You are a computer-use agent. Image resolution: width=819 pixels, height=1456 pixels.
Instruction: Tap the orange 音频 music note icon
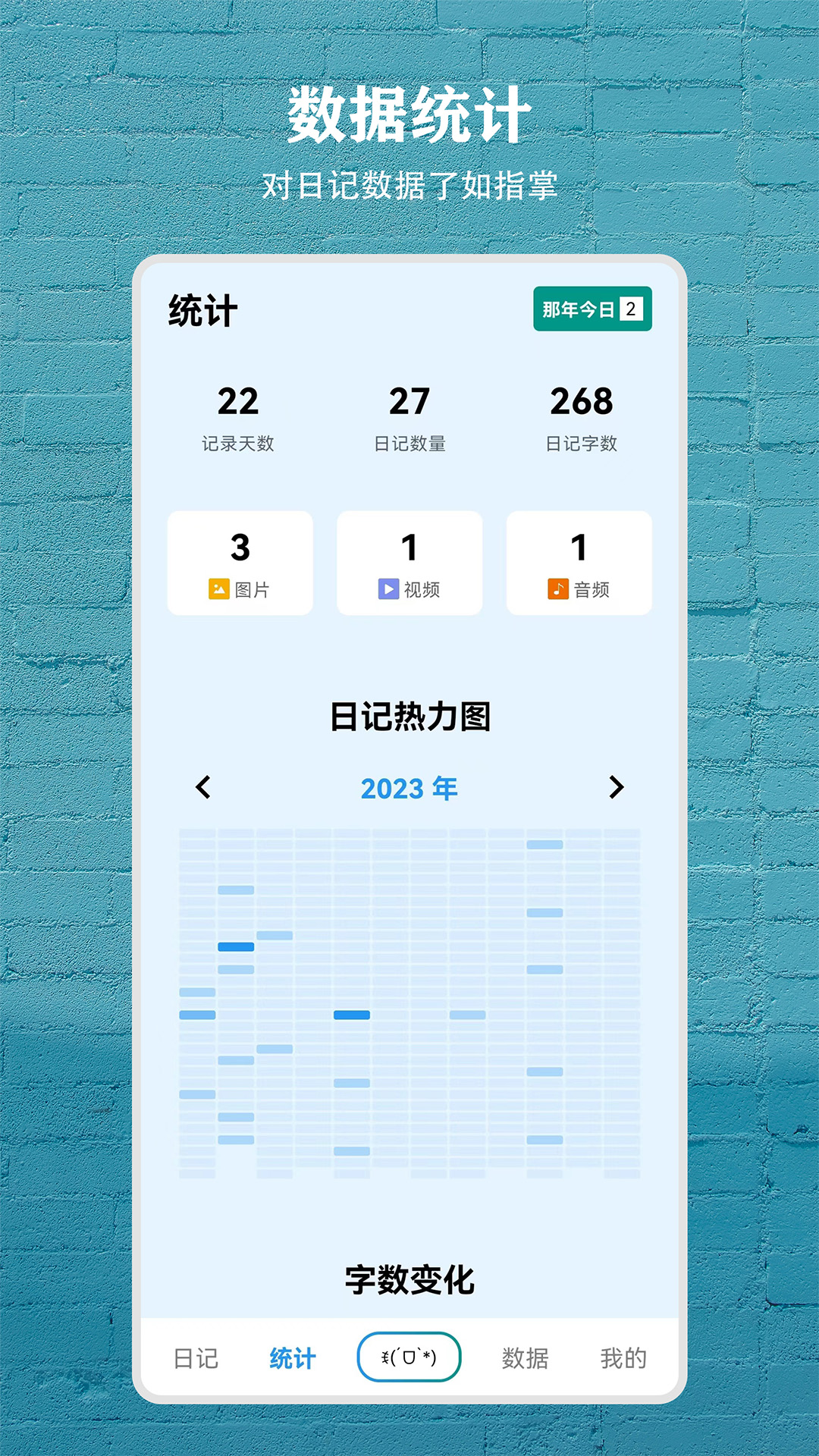pyautogui.click(x=557, y=587)
